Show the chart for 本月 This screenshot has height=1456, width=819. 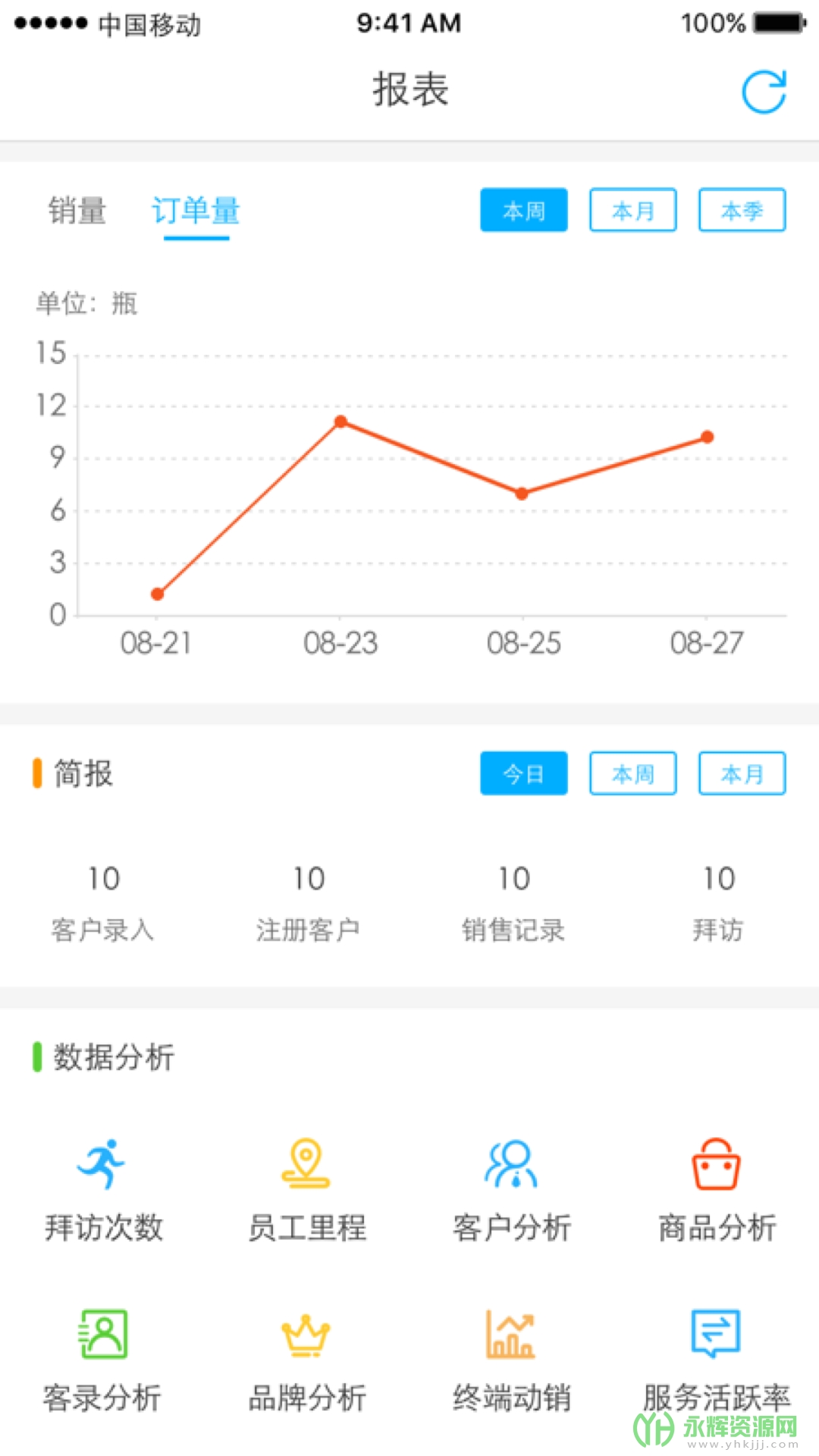click(x=633, y=210)
